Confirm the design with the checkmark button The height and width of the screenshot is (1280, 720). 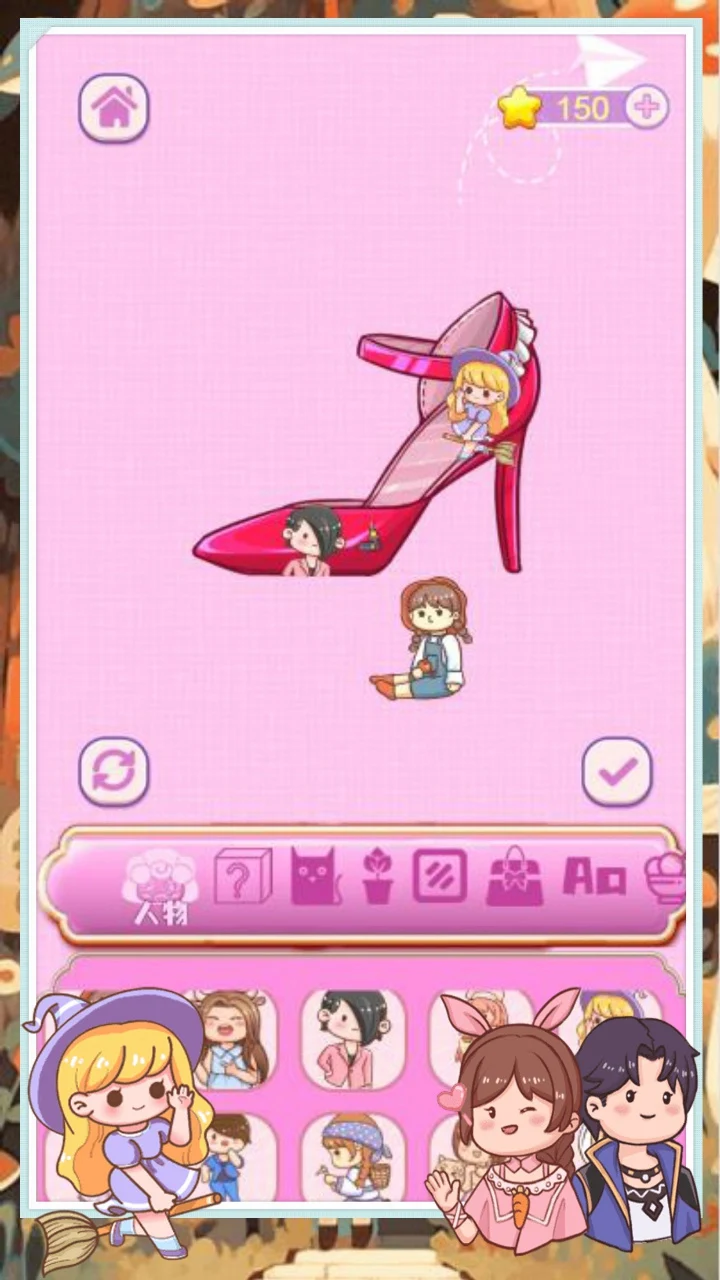(617, 771)
